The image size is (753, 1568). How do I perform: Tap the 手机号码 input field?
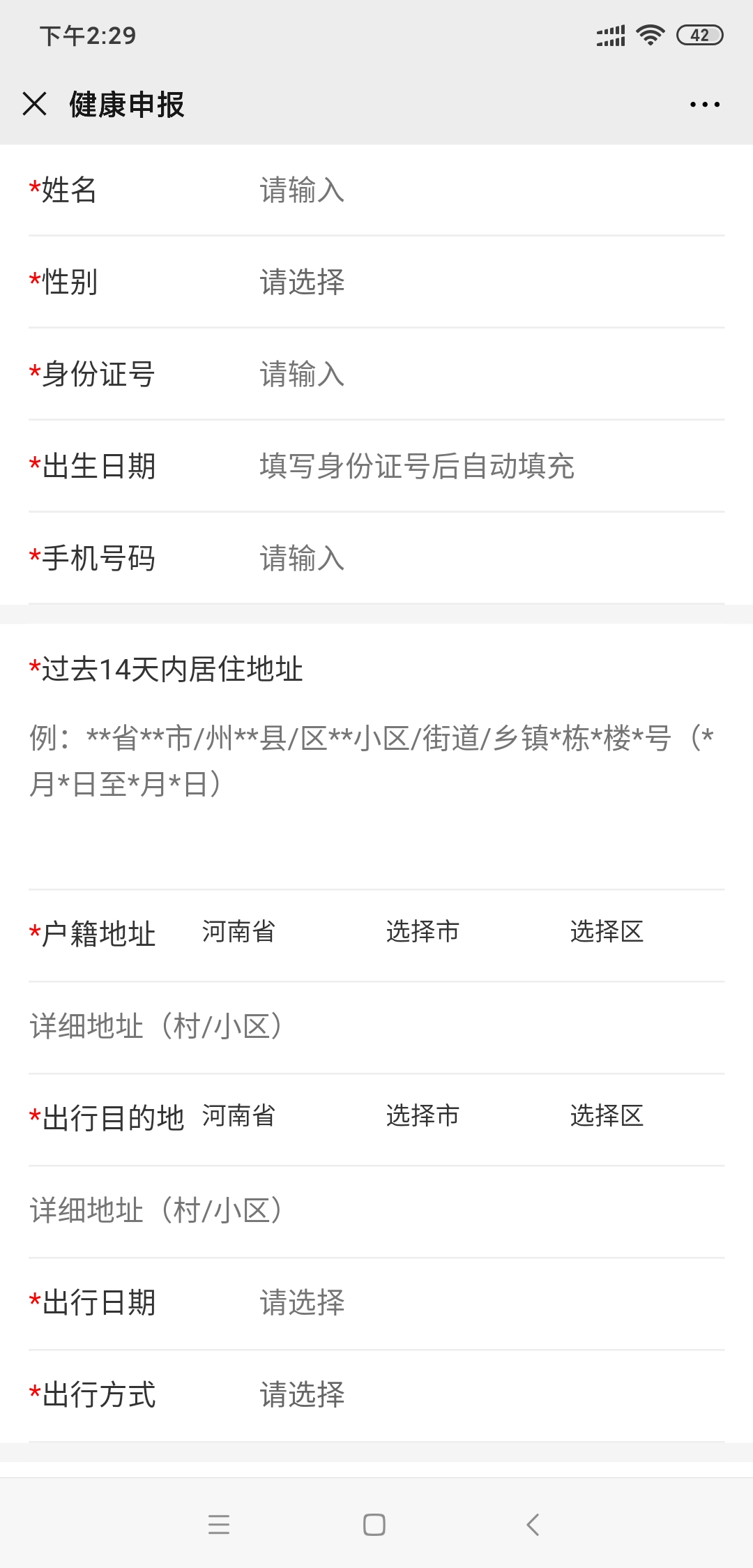[488, 558]
